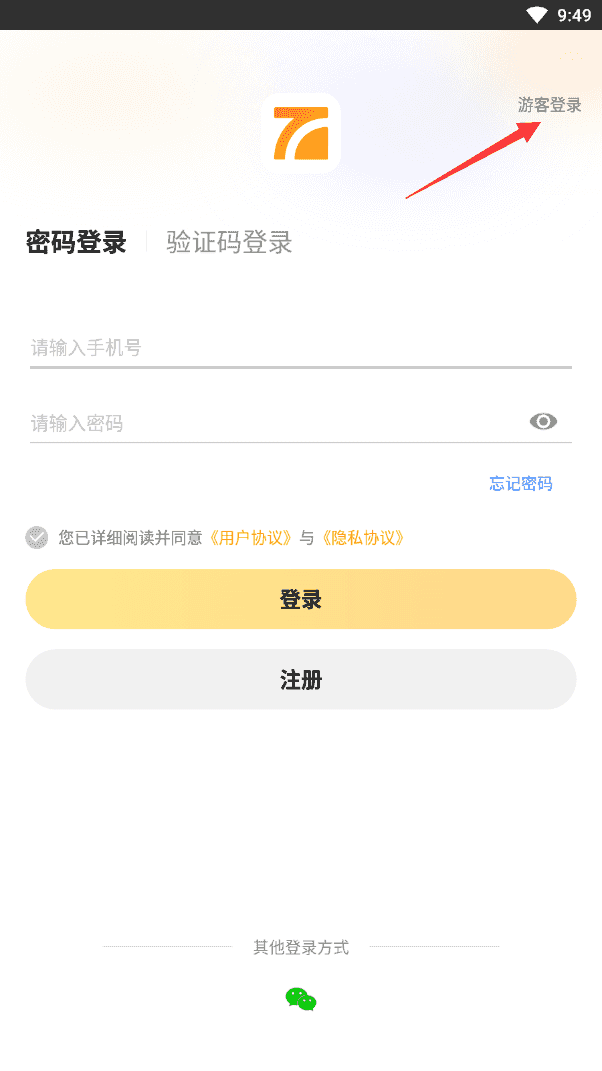Toggle the agreement checkbox

coord(37,538)
